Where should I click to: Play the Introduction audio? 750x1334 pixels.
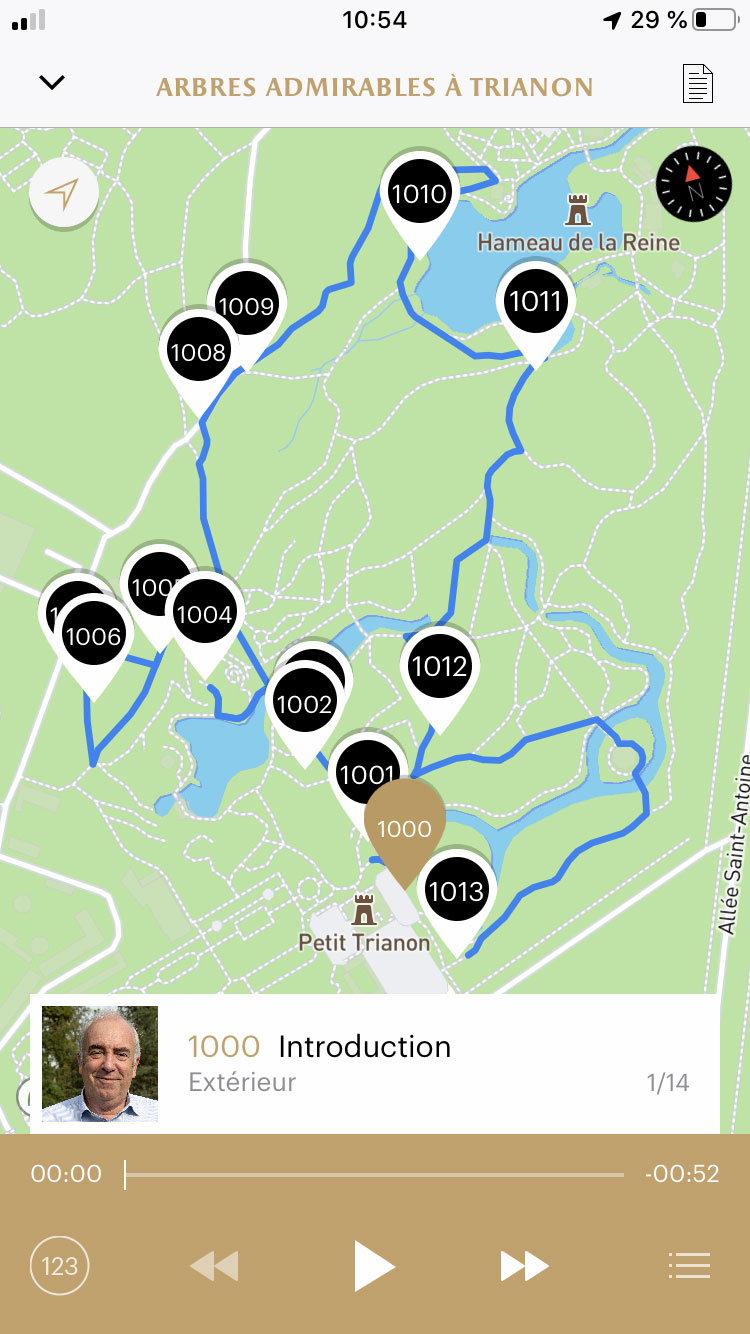(x=374, y=1265)
